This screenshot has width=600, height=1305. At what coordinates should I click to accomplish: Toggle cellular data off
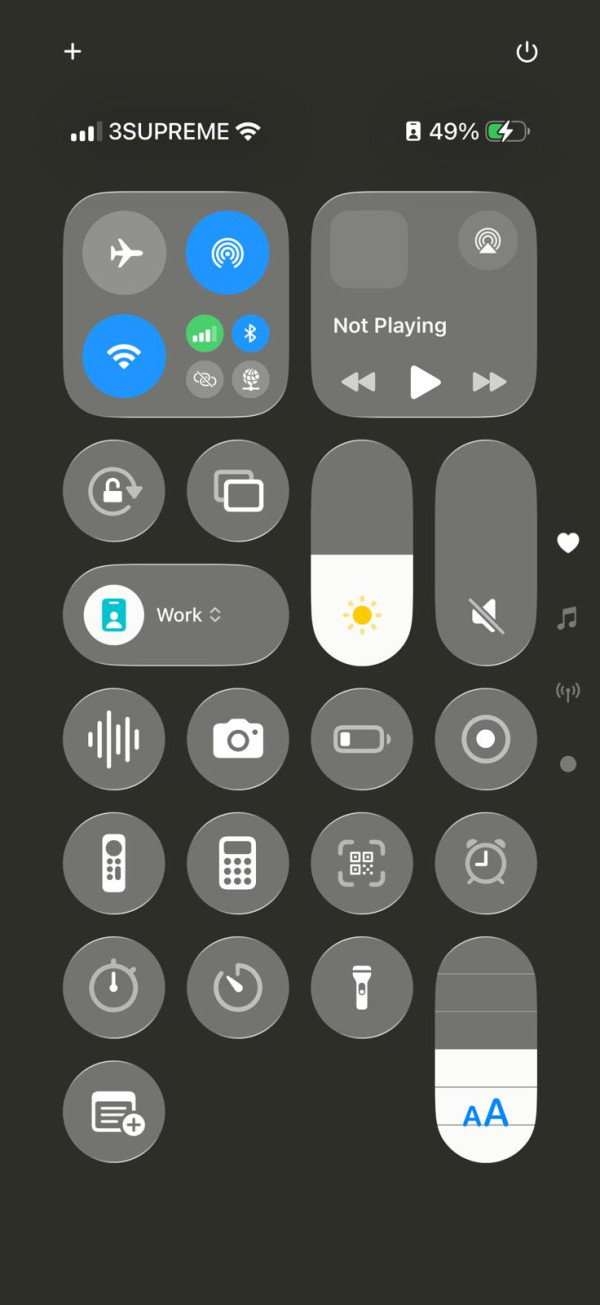click(x=204, y=333)
